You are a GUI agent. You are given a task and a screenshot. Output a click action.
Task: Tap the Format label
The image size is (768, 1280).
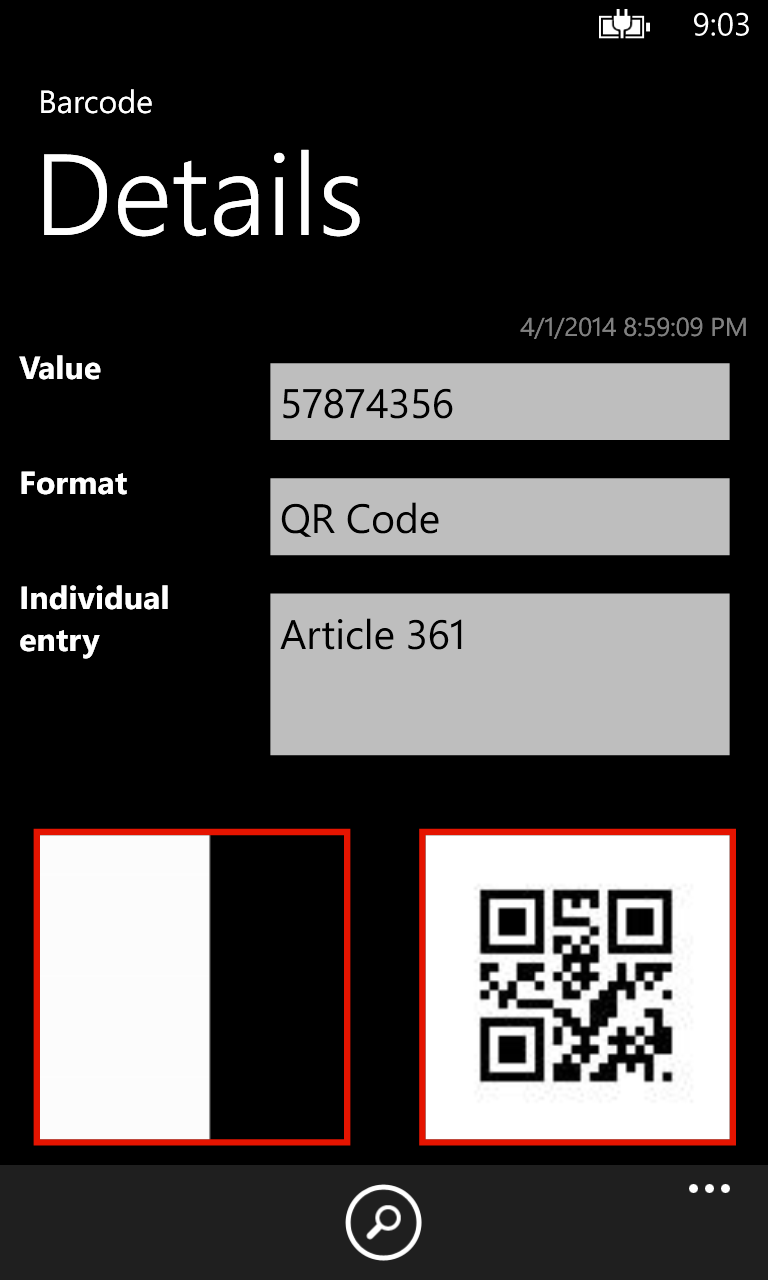[x=72, y=483]
